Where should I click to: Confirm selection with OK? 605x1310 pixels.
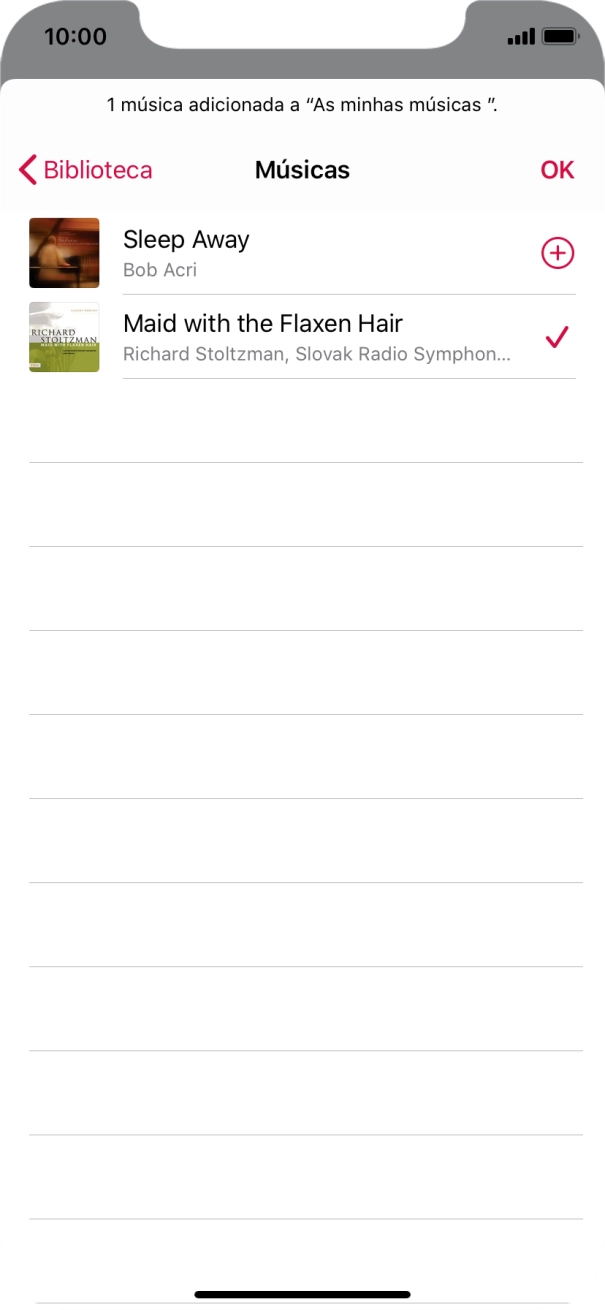tap(557, 170)
